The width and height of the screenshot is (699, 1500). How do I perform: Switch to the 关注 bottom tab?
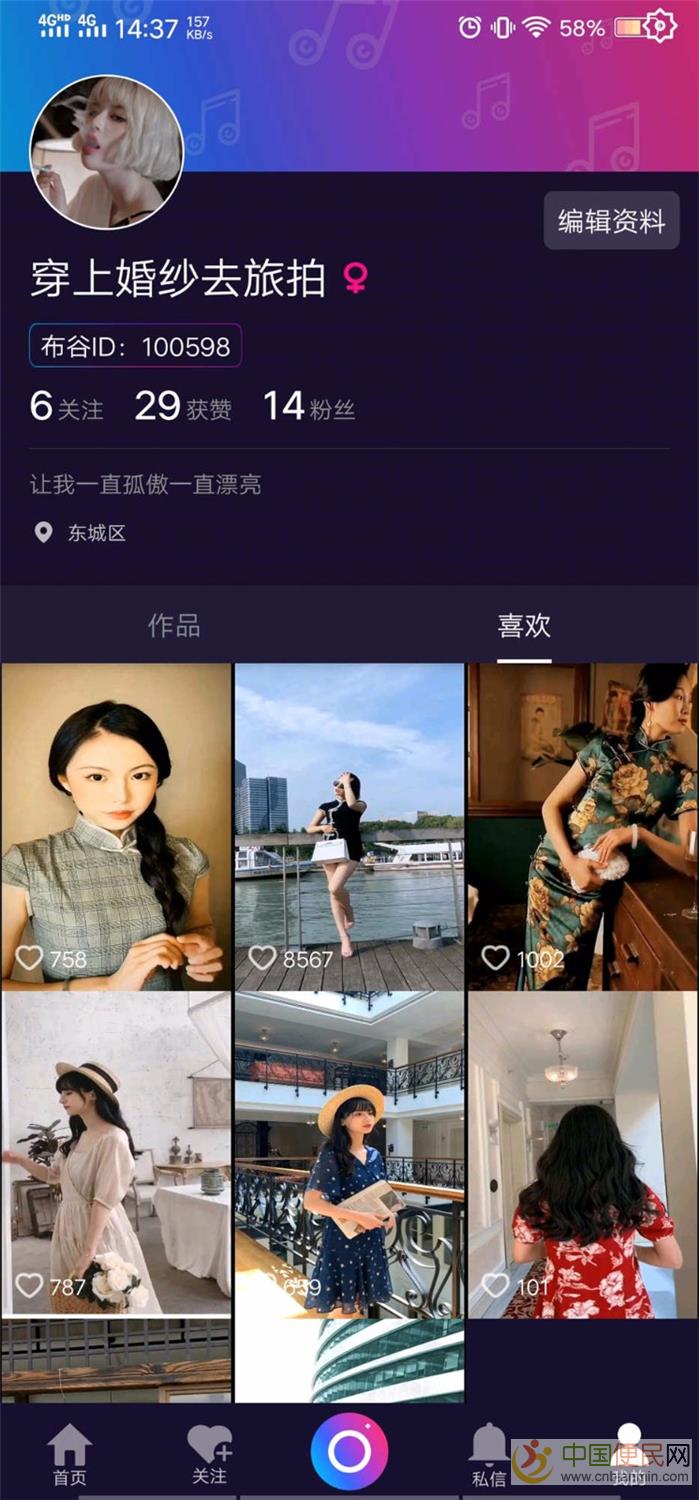(209, 1455)
